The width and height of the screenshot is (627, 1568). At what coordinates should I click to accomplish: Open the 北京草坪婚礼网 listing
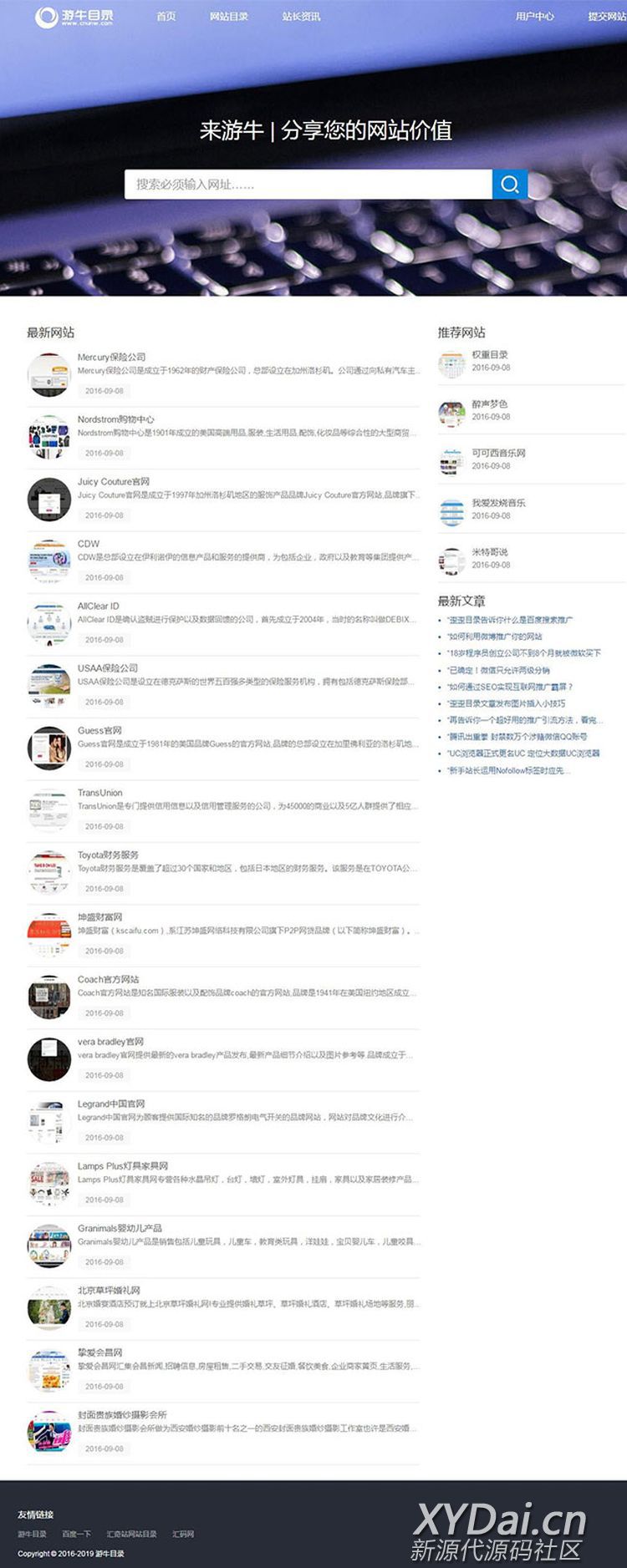click(x=109, y=1290)
